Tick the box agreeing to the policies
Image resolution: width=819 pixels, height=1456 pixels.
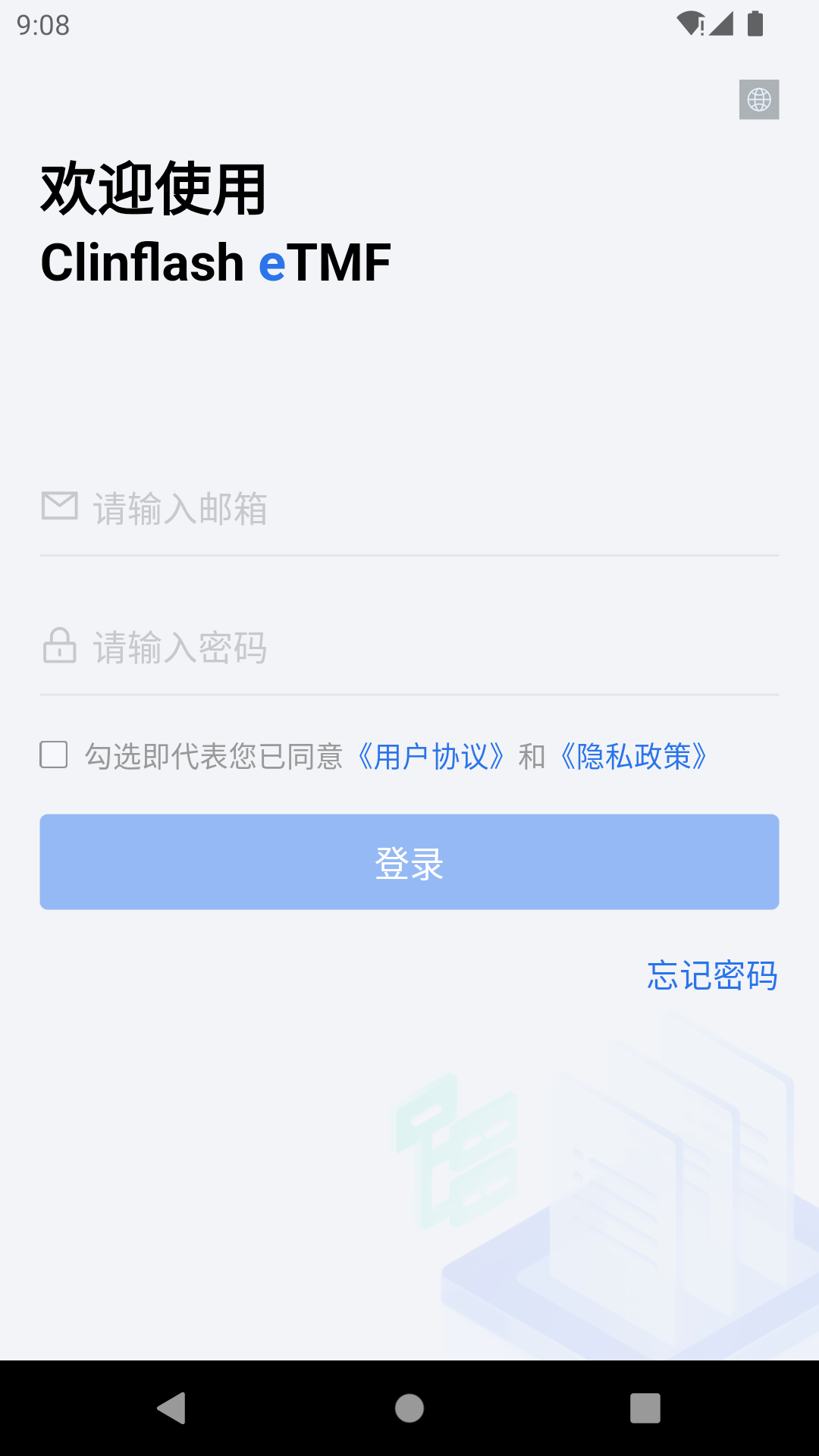click(x=53, y=755)
